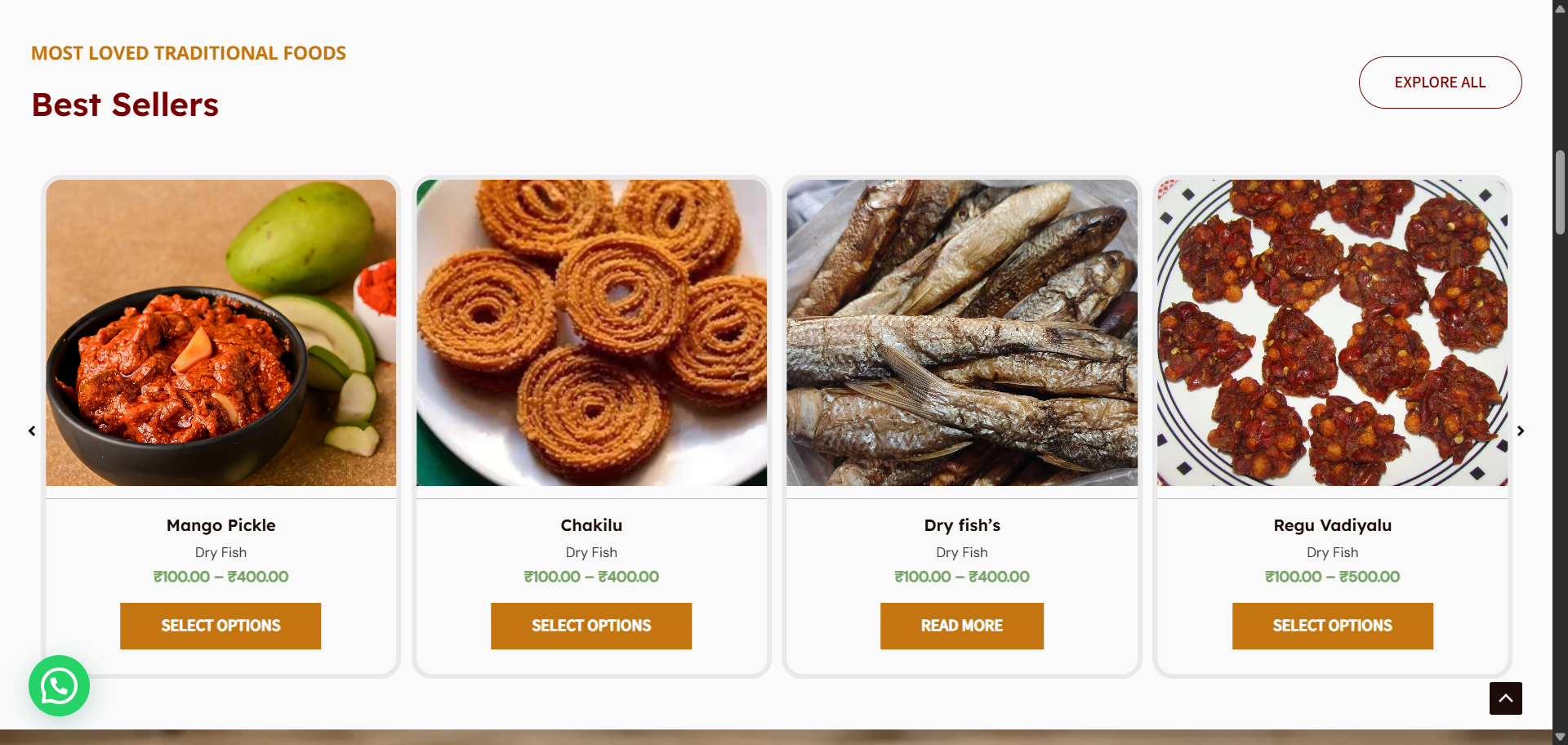Open the Regu Vadiyalu title link

click(x=1332, y=525)
